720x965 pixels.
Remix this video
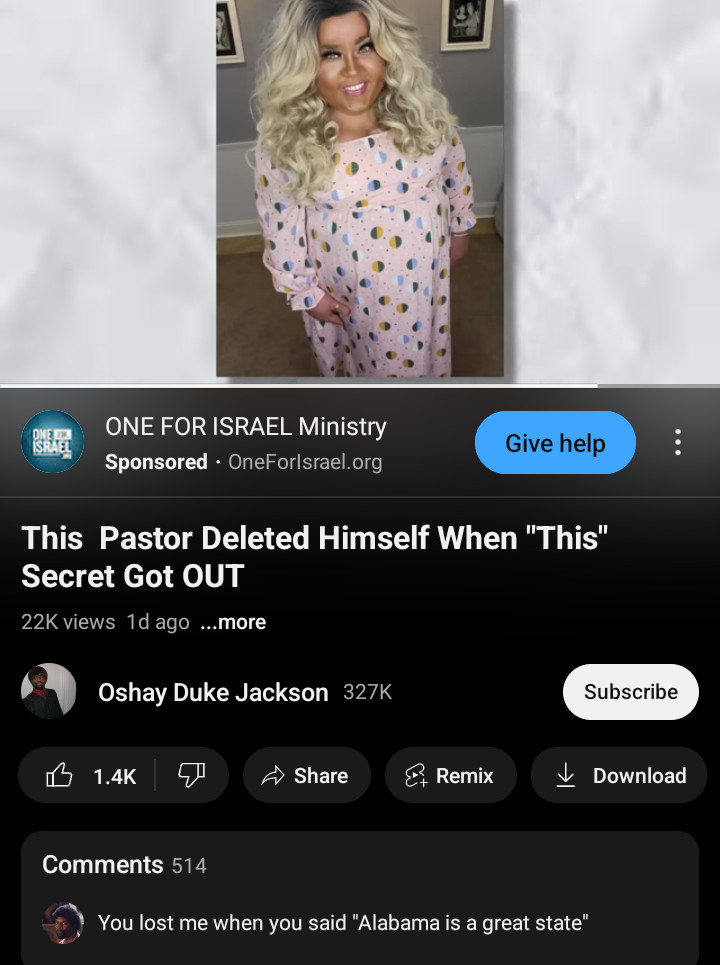point(450,775)
